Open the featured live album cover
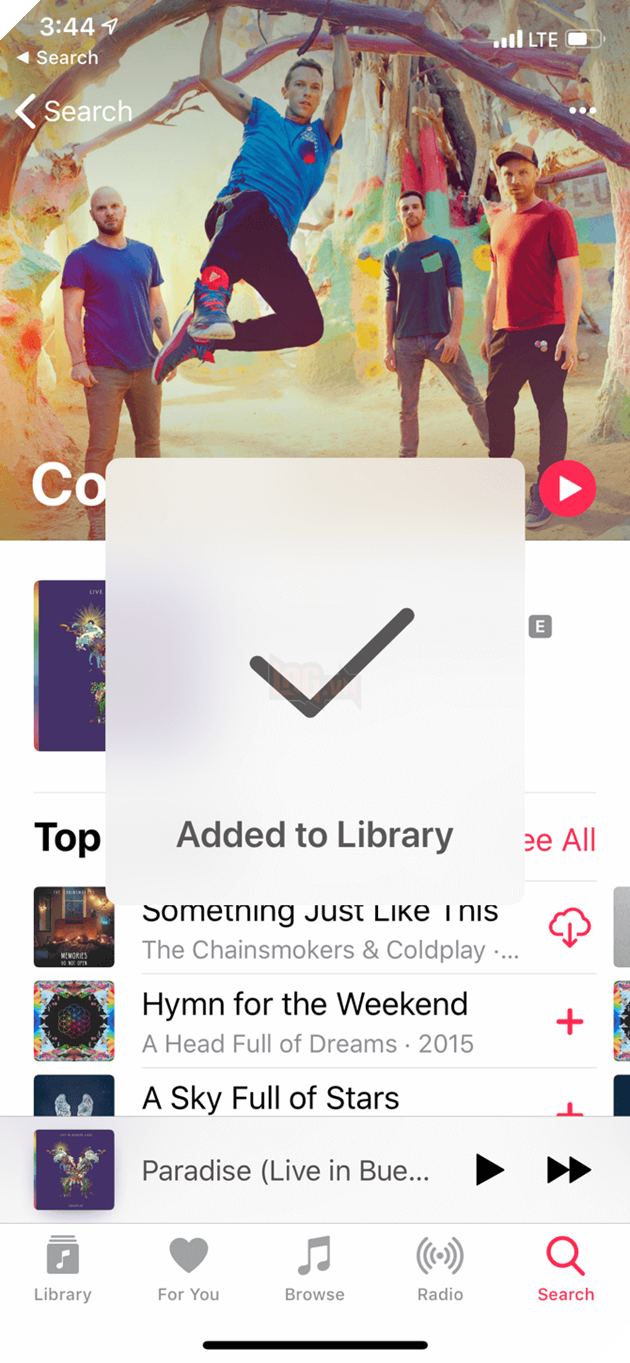This screenshot has height=1363, width=630. pyautogui.click(x=69, y=665)
